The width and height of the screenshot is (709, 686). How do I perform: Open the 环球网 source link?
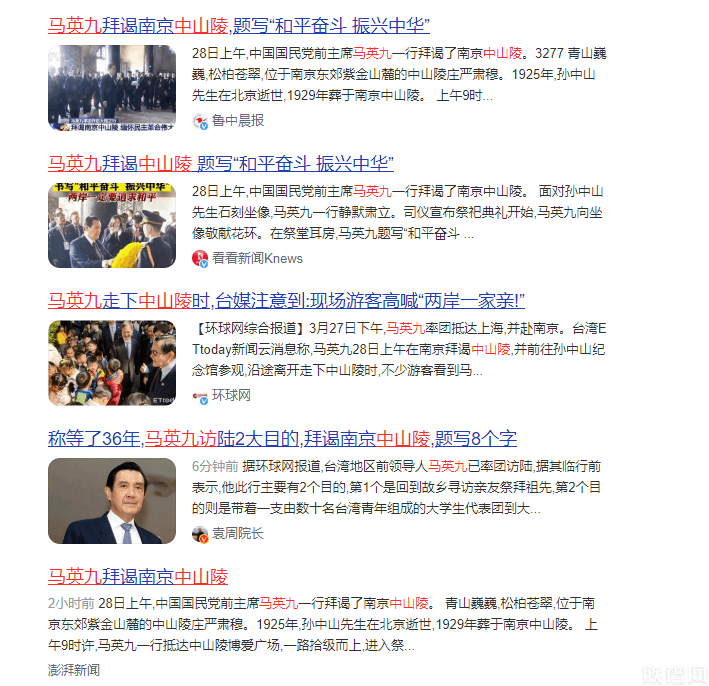coord(230,396)
